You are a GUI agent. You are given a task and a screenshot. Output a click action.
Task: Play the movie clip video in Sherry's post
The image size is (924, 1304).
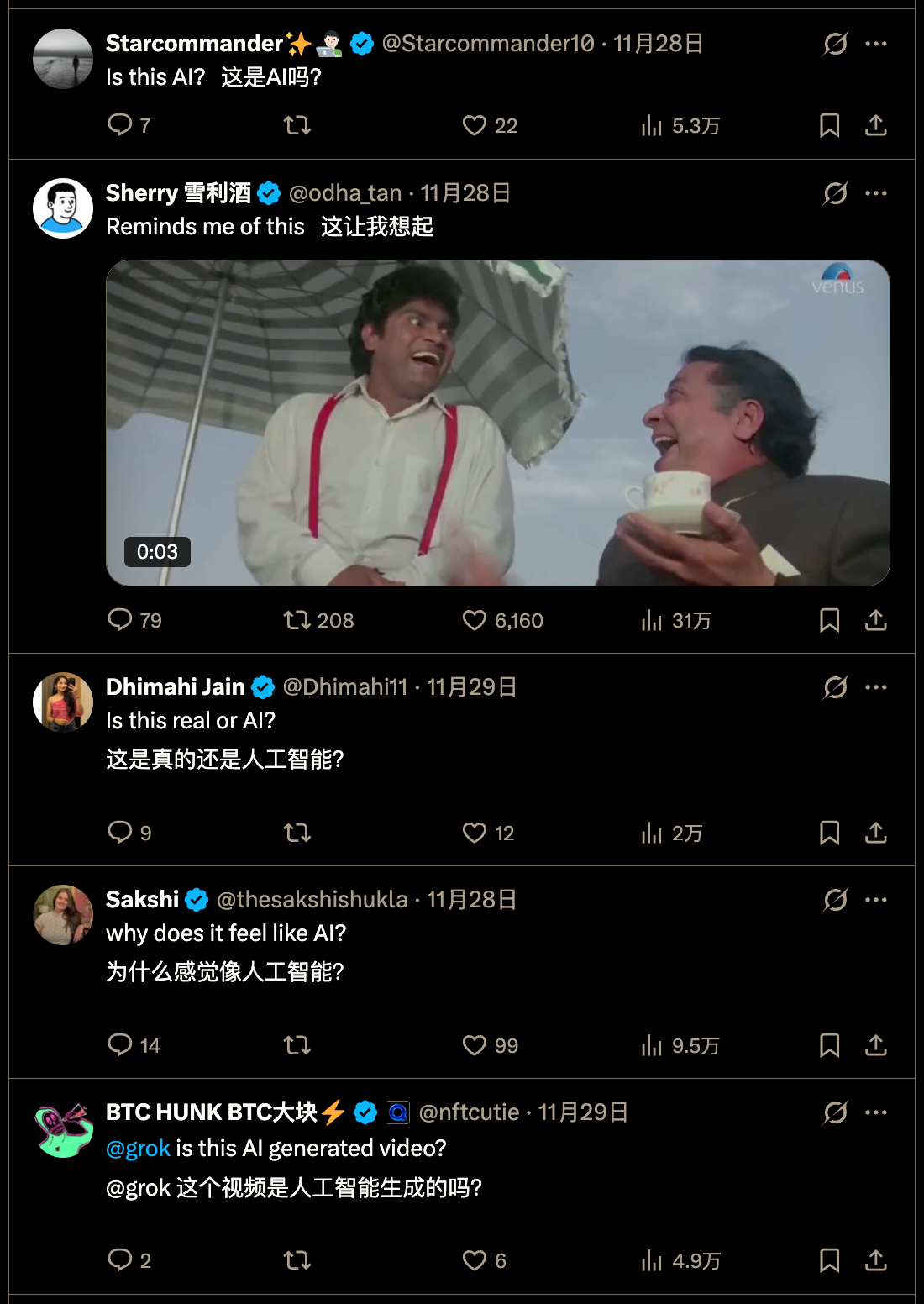[497, 422]
